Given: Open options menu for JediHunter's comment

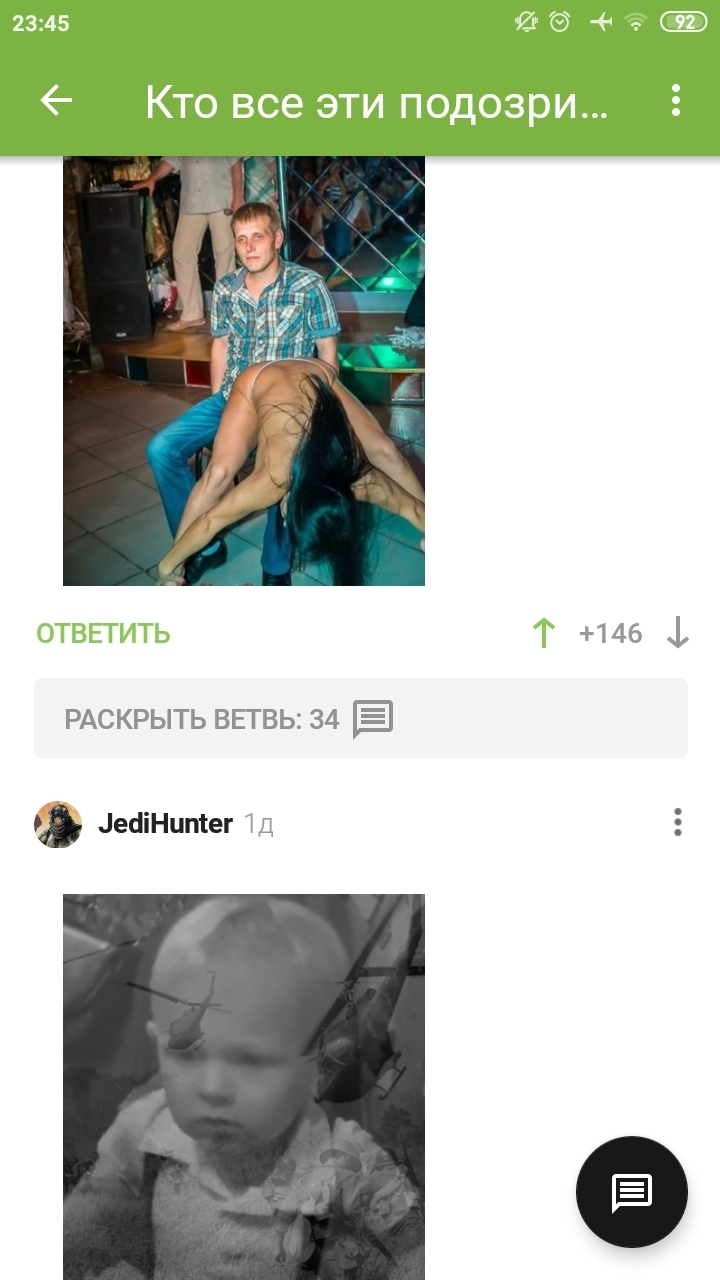Looking at the screenshot, I should [x=677, y=822].
